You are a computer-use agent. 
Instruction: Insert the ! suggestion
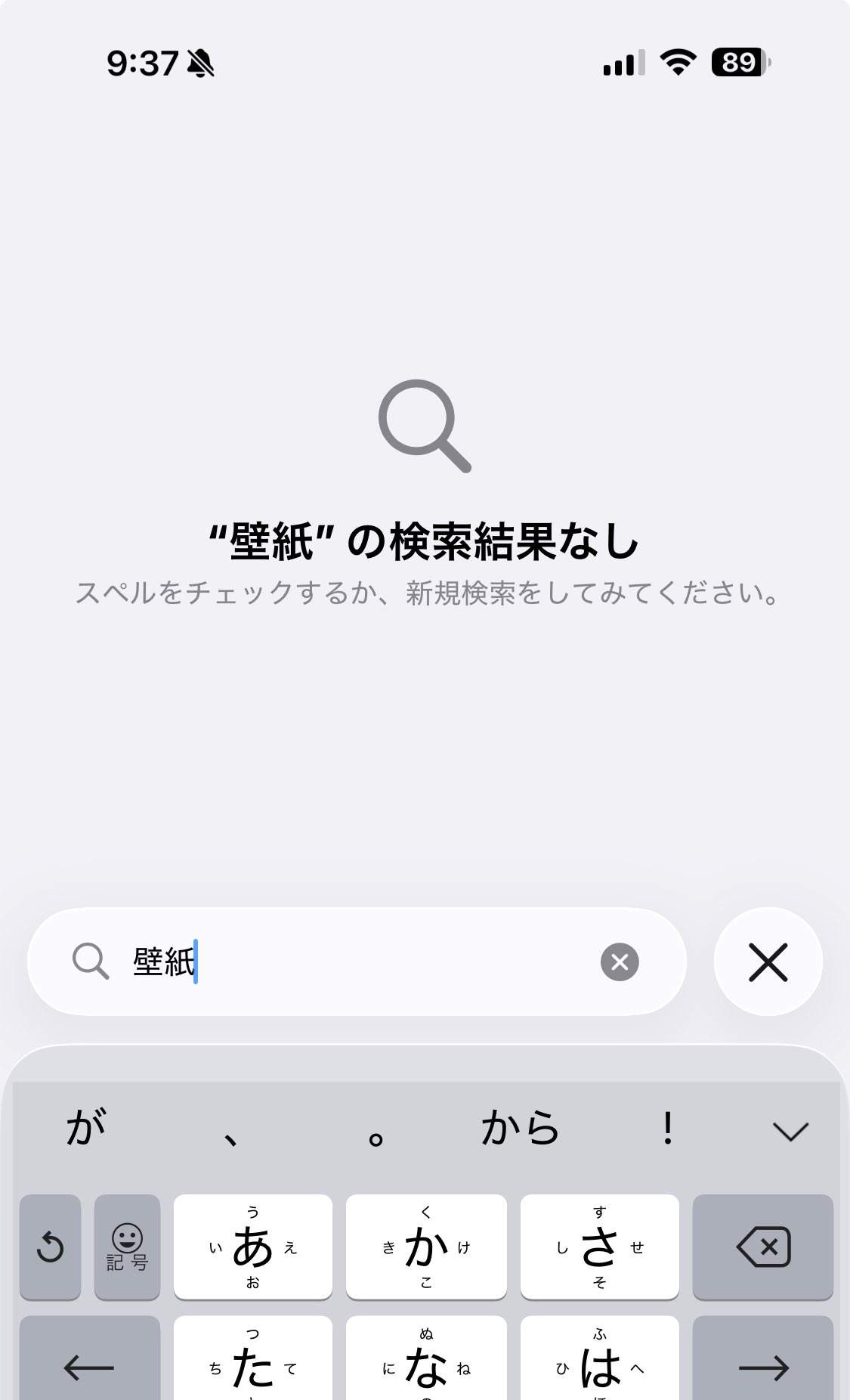[667, 1128]
